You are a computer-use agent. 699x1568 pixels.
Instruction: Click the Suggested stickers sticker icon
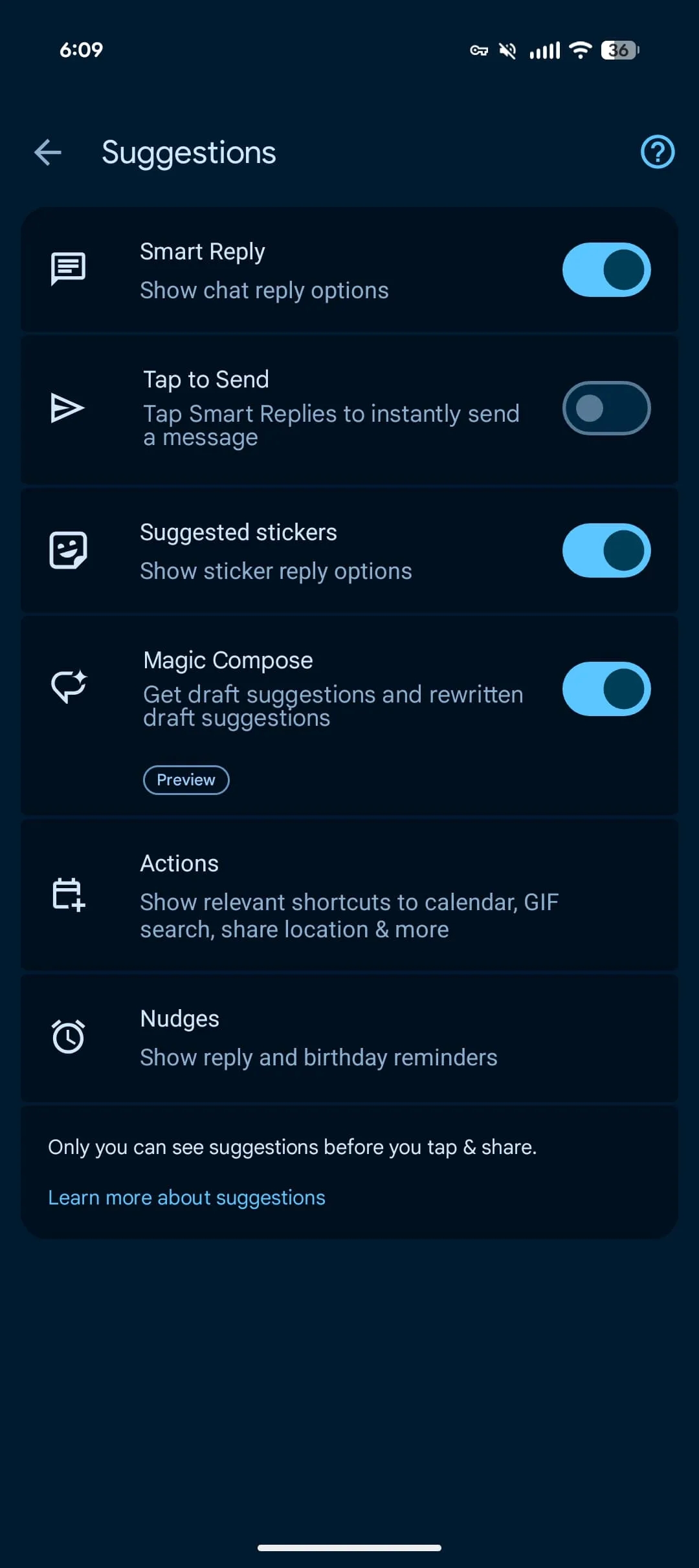(x=68, y=550)
